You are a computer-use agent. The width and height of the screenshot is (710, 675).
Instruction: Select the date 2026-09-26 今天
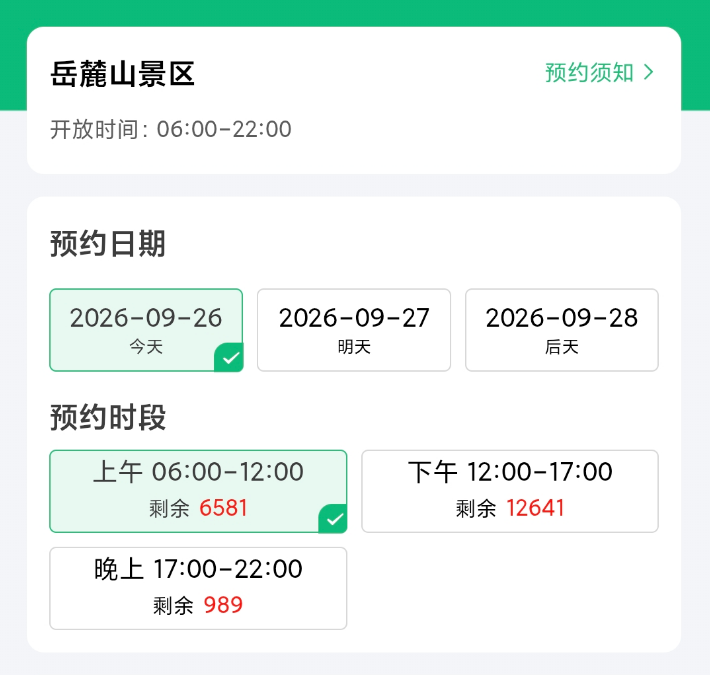click(x=146, y=330)
